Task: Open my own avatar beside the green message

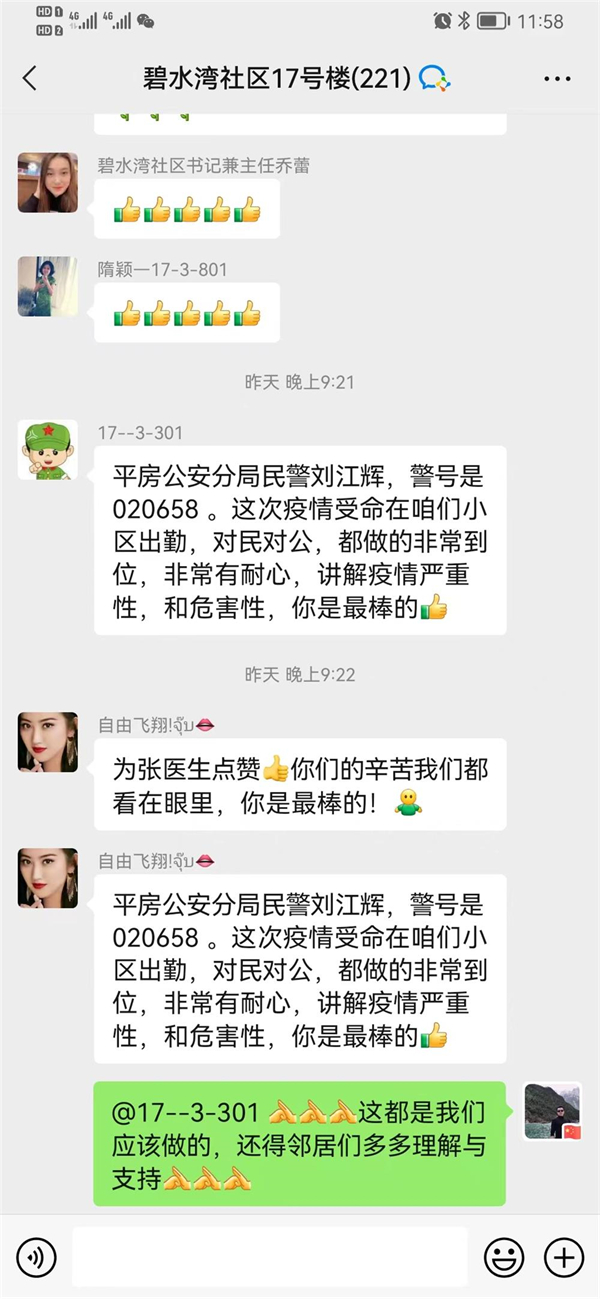Action: 553,1111
